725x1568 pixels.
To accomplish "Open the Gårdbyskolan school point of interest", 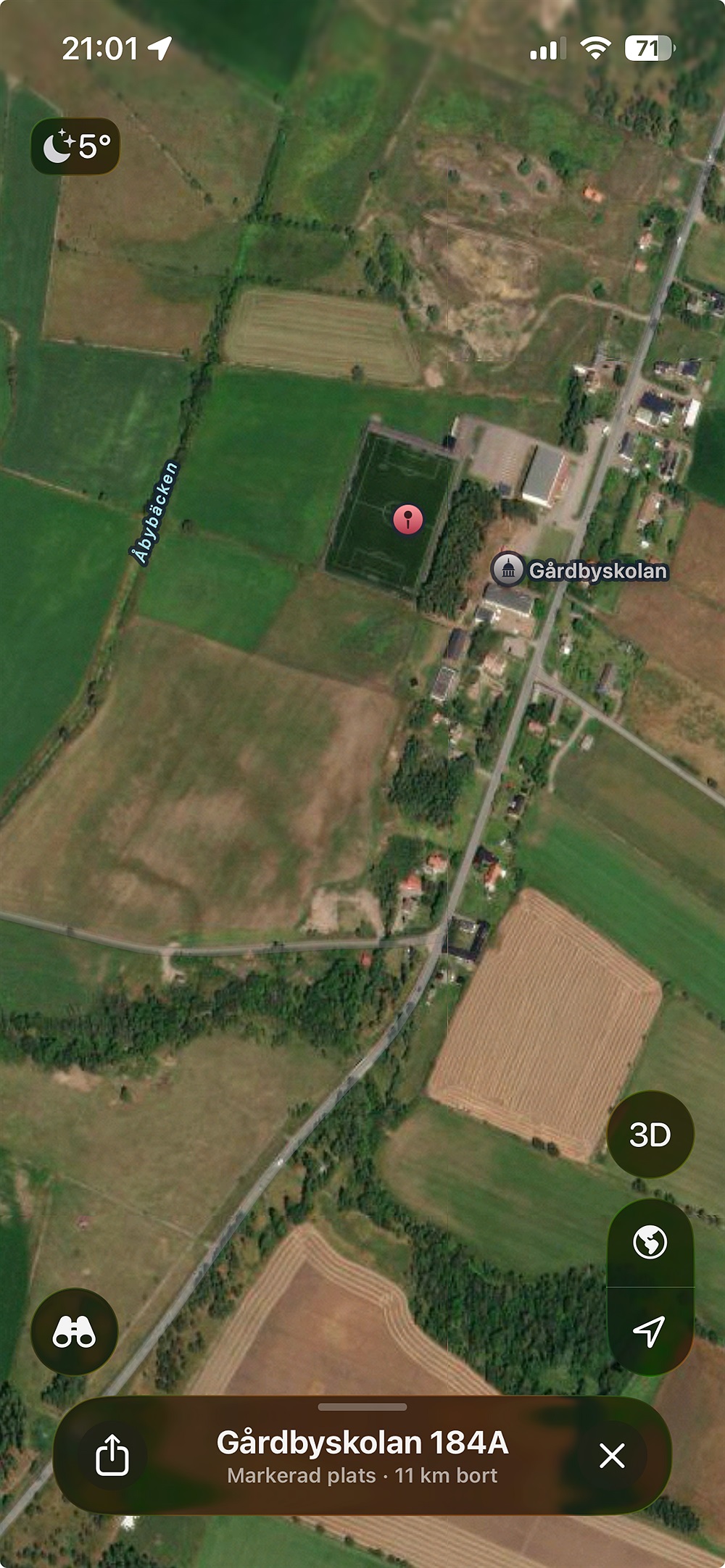I will pos(508,570).
